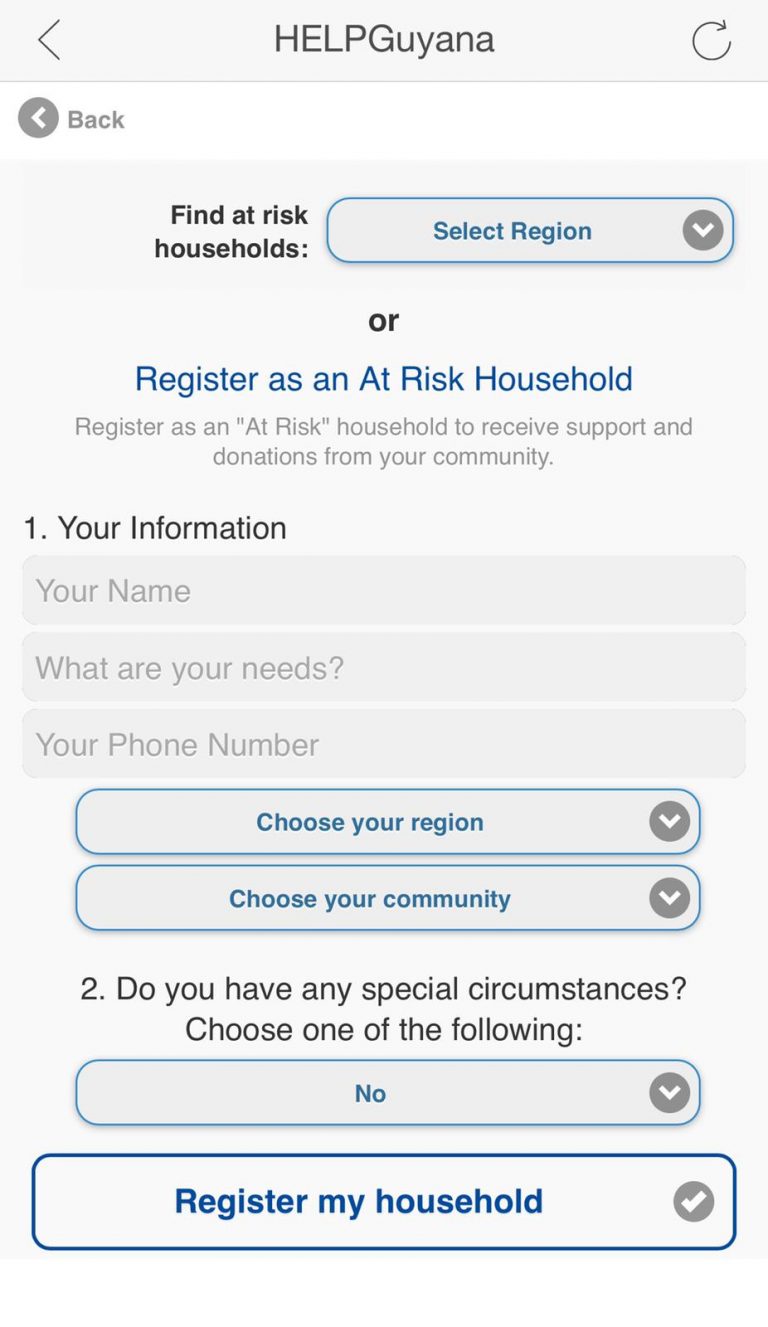Open the special circumstances dropdown showing No
Image resolution: width=768 pixels, height=1327 pixels.
point(388,1093)
